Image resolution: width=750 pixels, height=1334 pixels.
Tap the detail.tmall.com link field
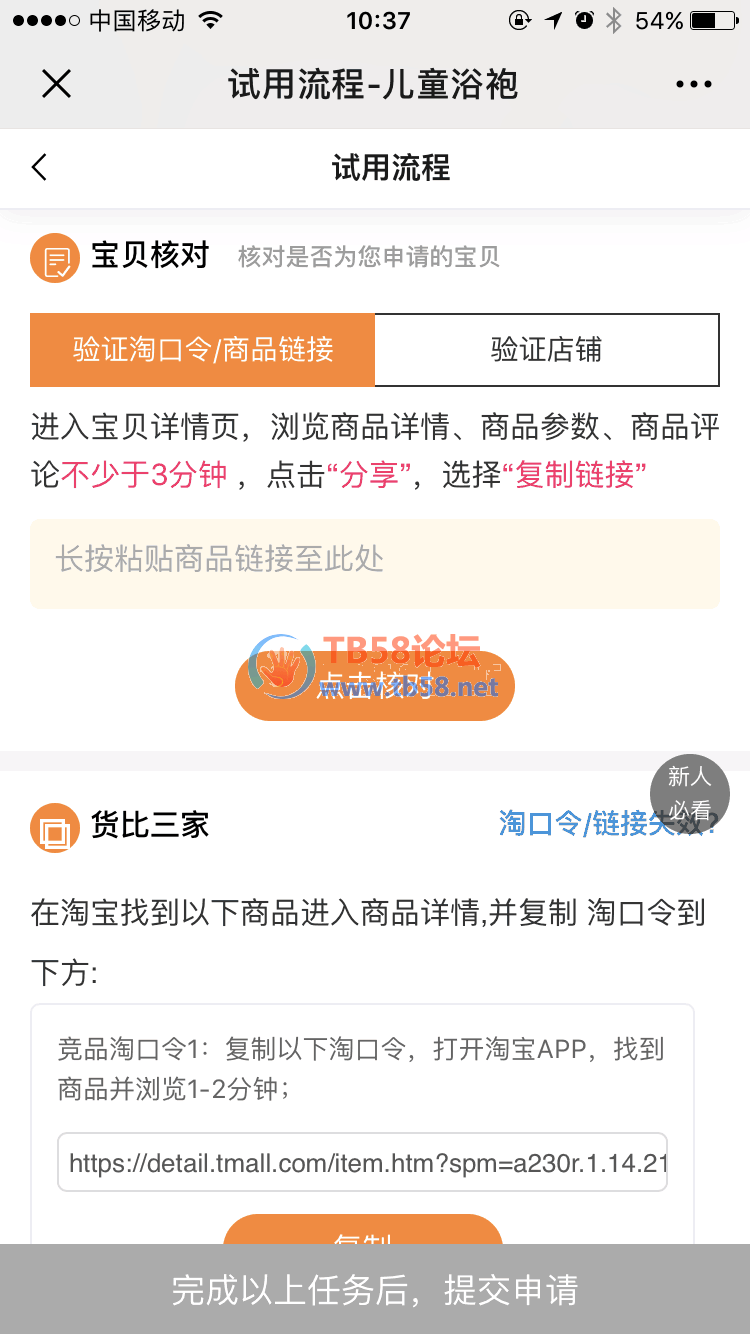pos(362,1162)
